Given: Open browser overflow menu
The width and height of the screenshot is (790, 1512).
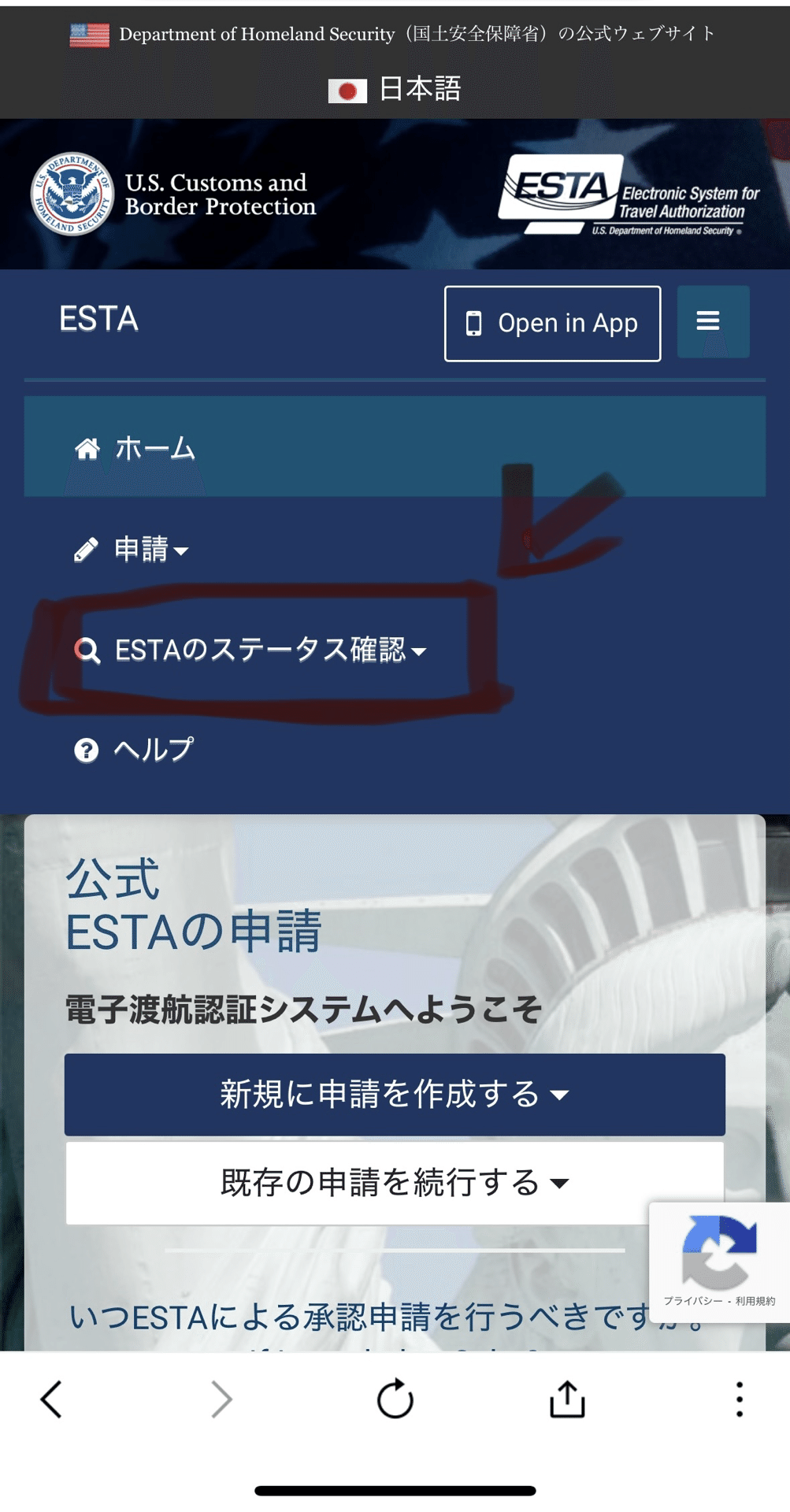Looking at the screenshot, I should pyautogui.click(x=739, y=1399).
